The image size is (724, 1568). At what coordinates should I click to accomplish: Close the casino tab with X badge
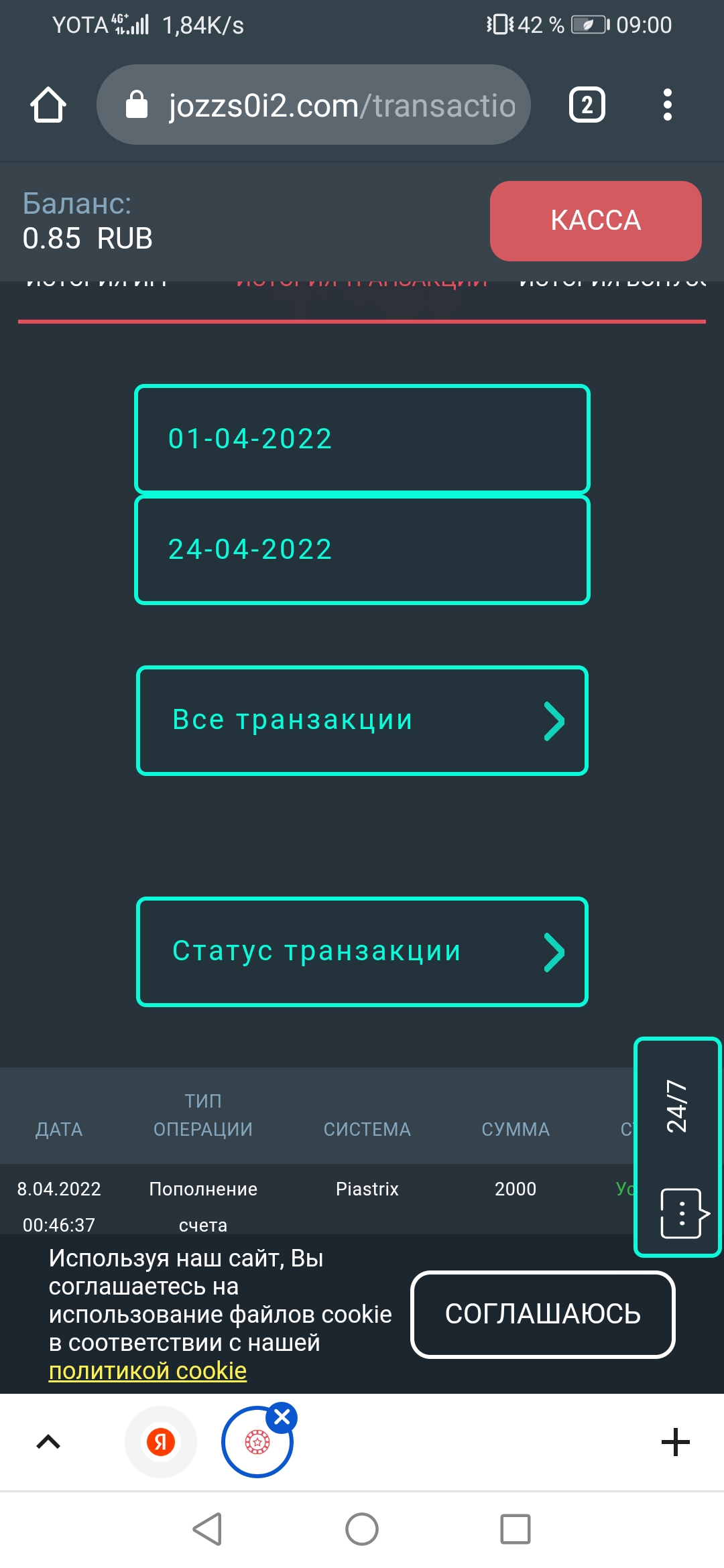[282, 1417]
